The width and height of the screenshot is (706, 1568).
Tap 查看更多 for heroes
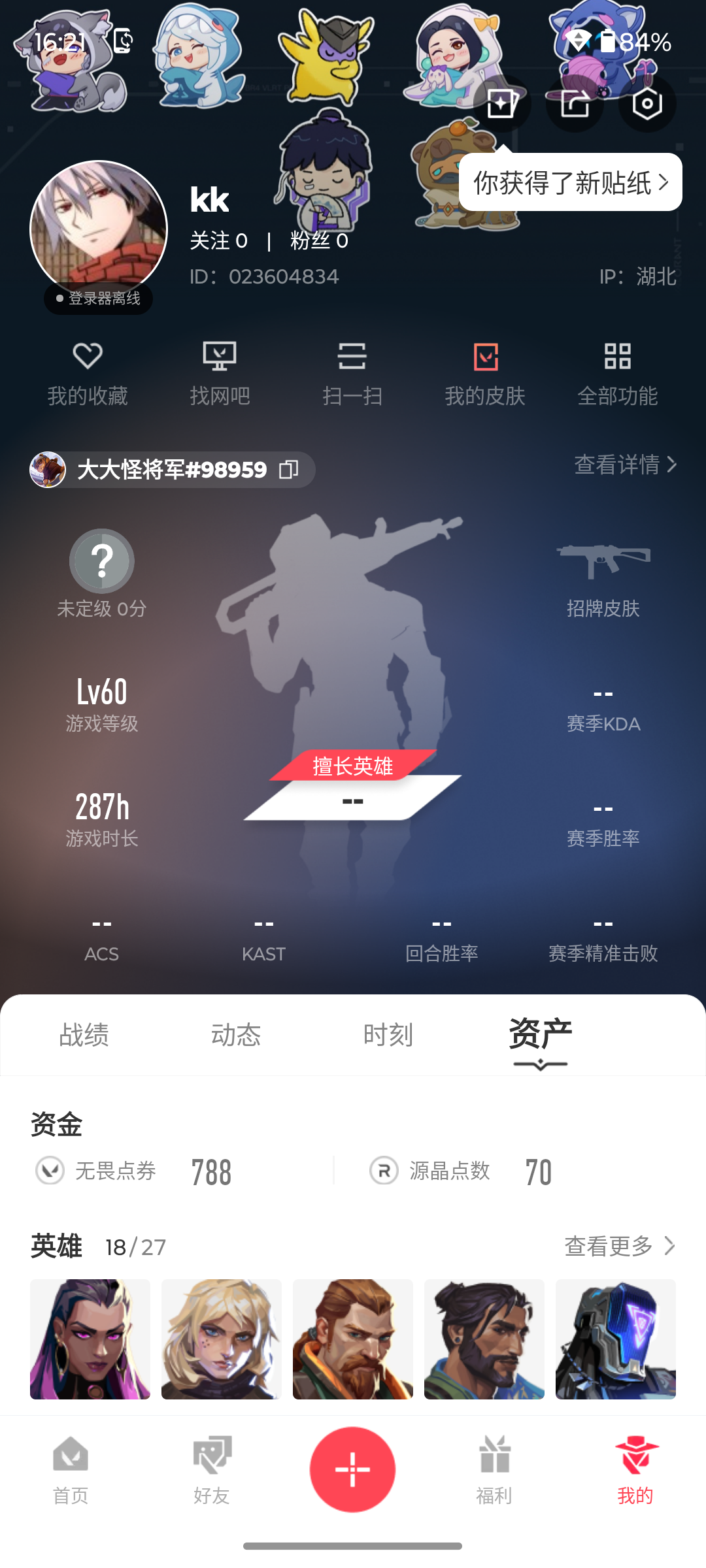coord(618,1246)
